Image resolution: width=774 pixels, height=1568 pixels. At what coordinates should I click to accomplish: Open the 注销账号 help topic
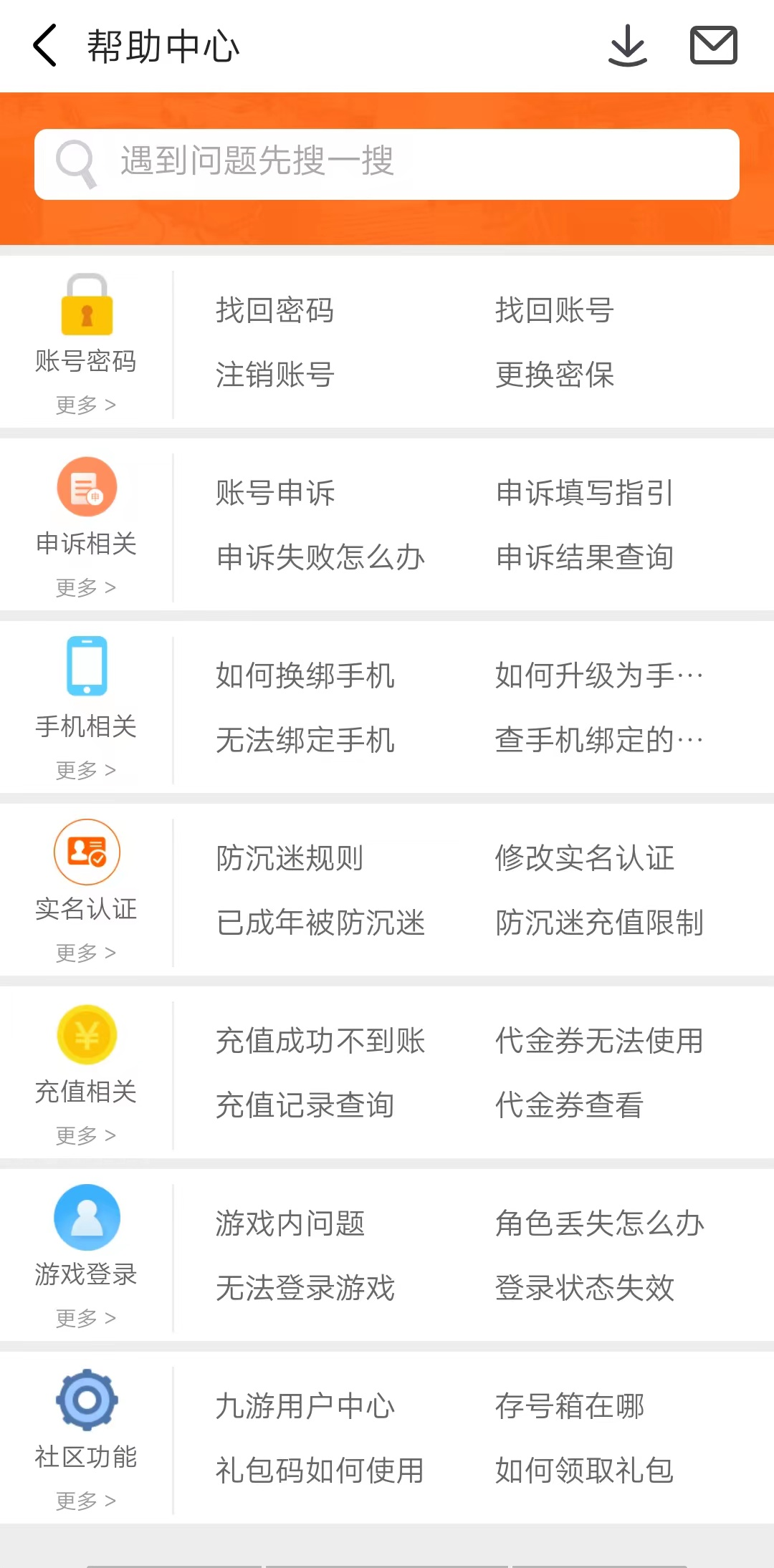pos(275,375)
